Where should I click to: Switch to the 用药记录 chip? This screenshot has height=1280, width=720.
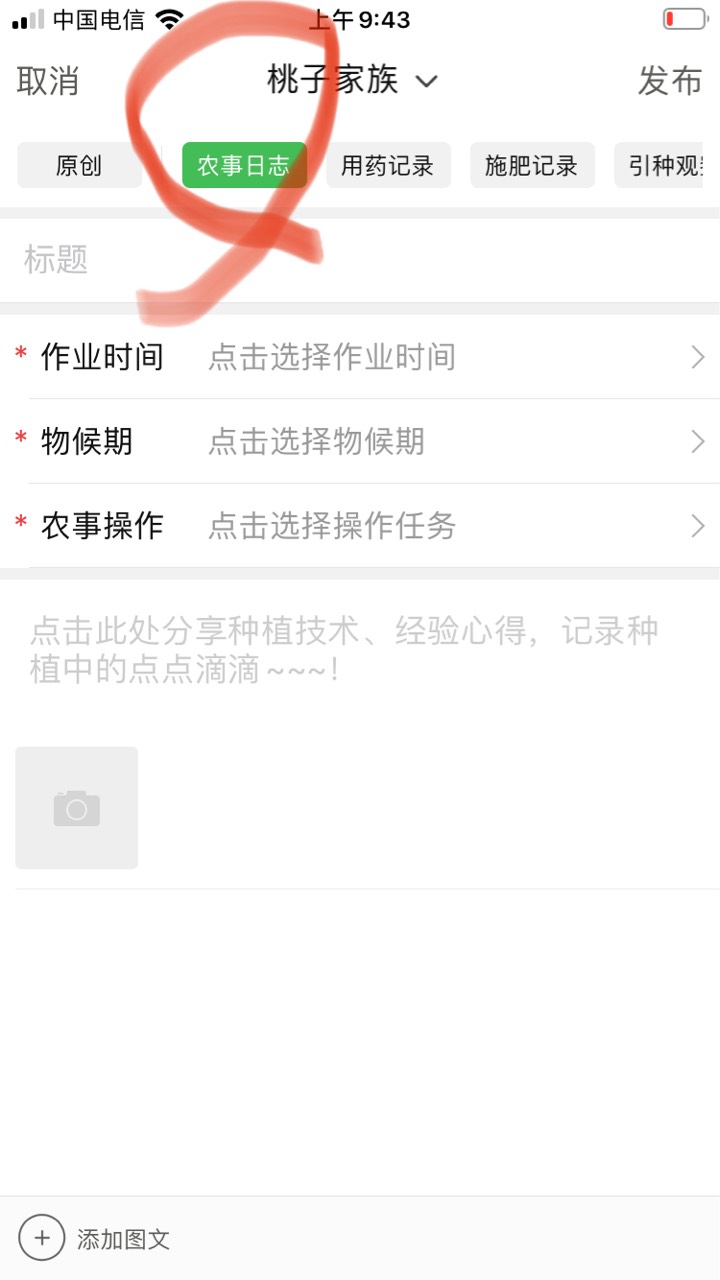pos(388,165)
